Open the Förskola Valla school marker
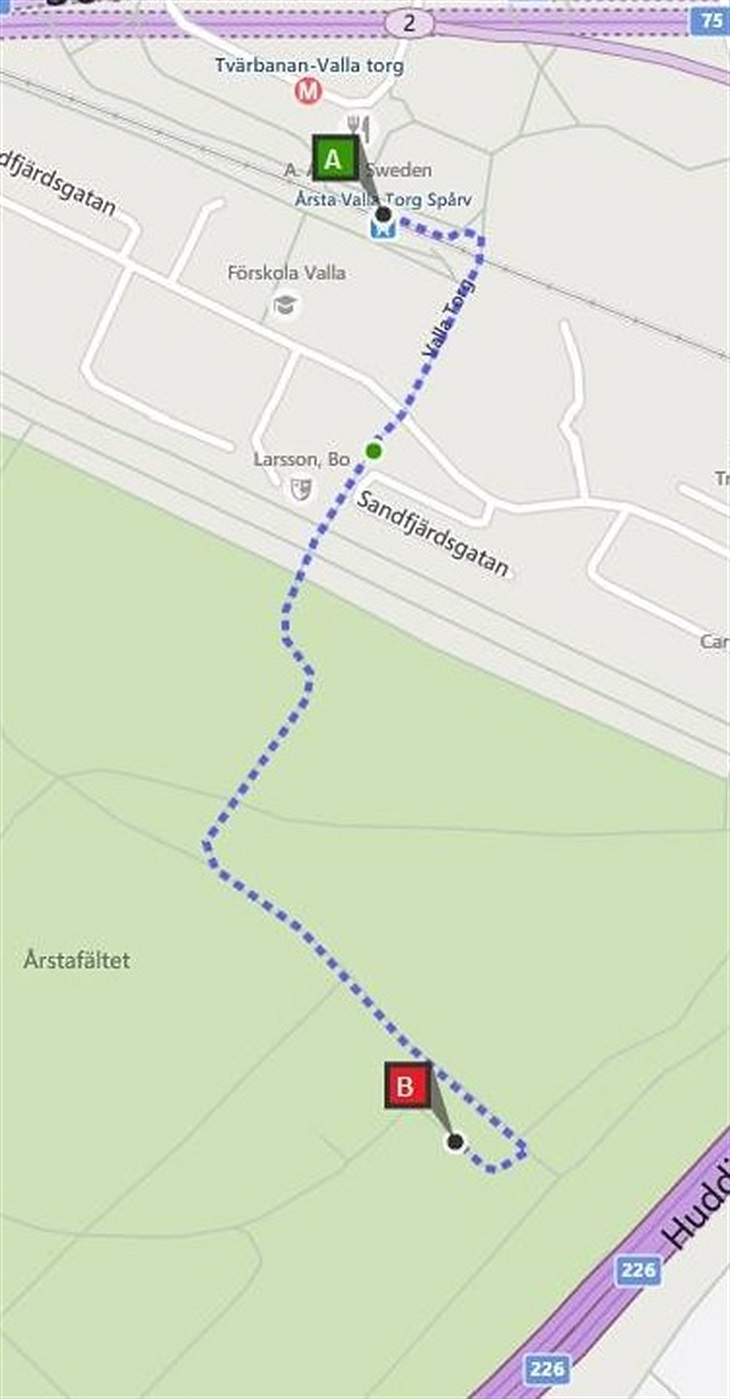Screen dimensions: 730x1399 point(286,304)
